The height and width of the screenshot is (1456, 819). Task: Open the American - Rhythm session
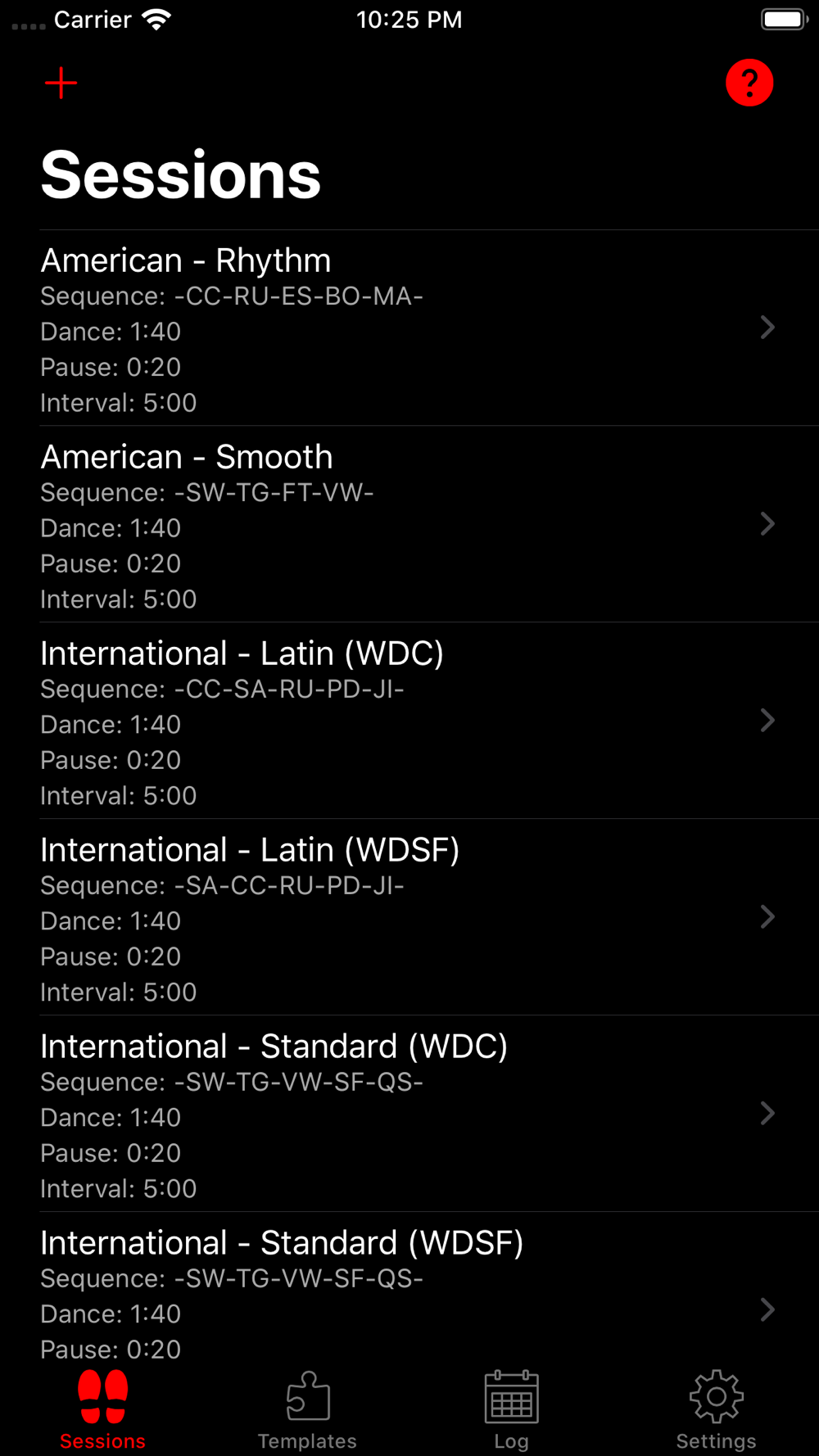409,328
